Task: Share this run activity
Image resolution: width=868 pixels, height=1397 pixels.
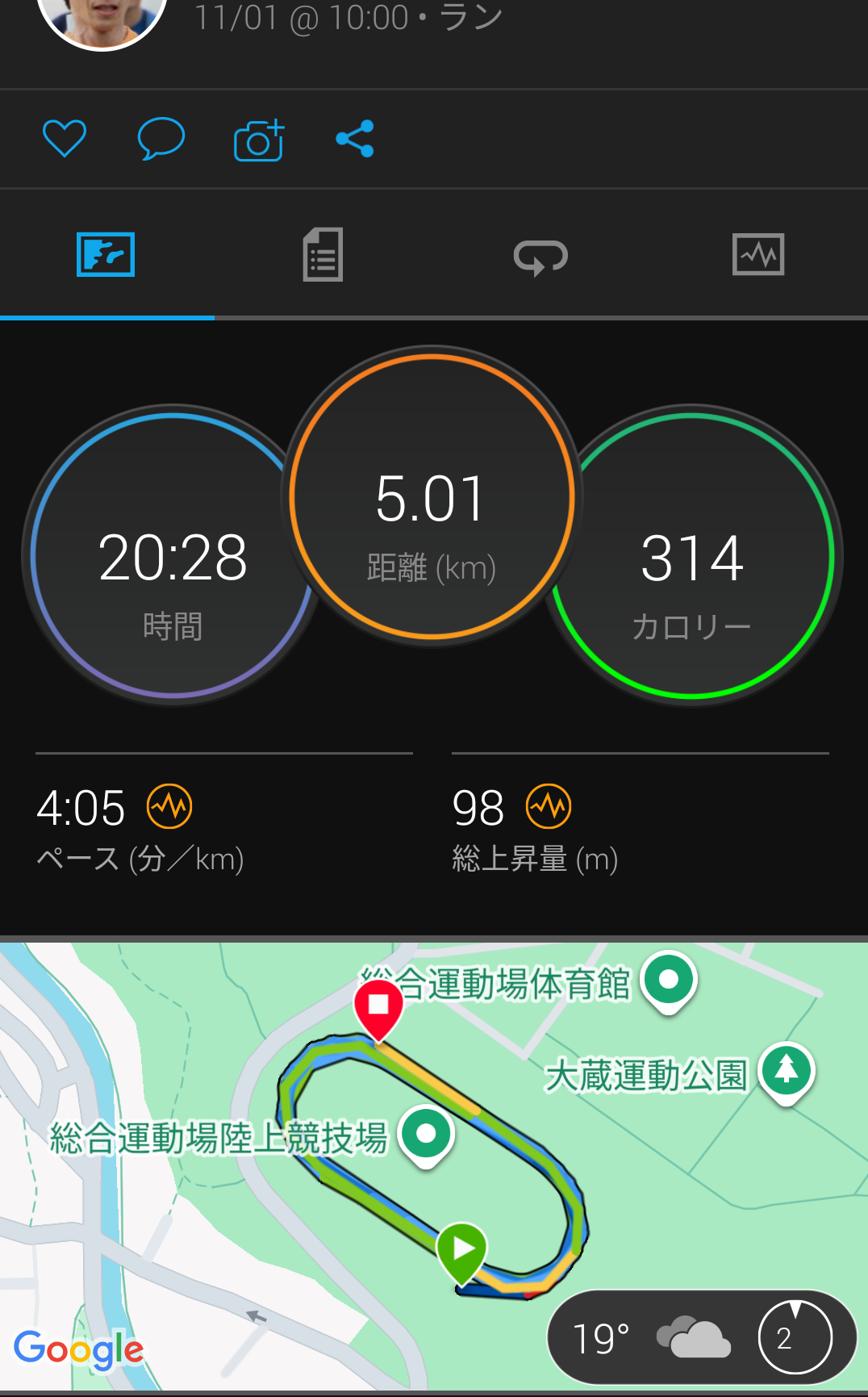Action: [355, 139]
